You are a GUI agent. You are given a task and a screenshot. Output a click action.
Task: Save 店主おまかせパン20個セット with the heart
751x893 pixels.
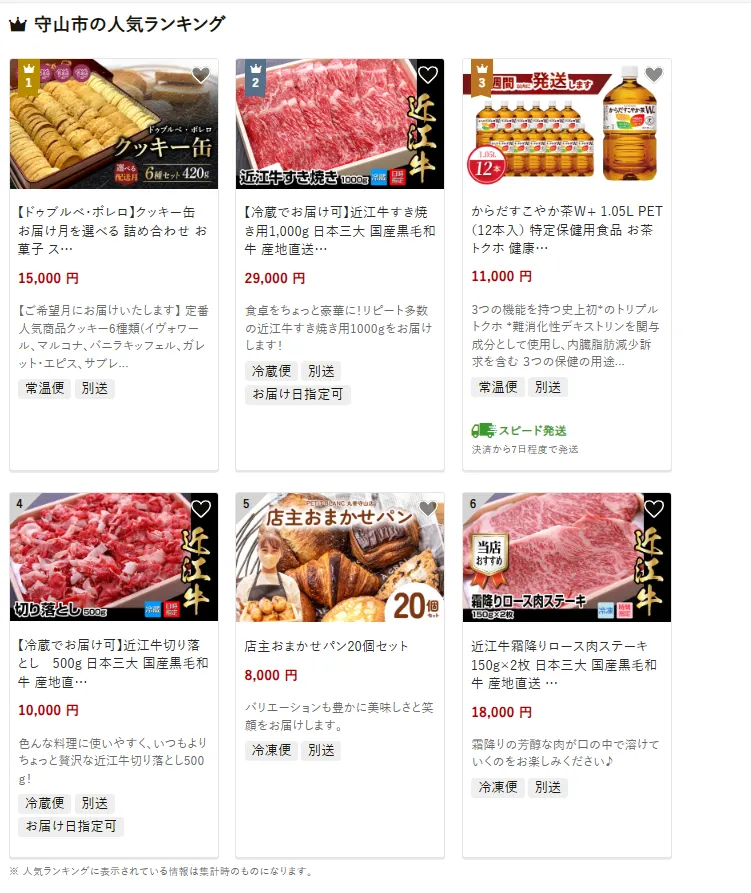tap(428, 509)
